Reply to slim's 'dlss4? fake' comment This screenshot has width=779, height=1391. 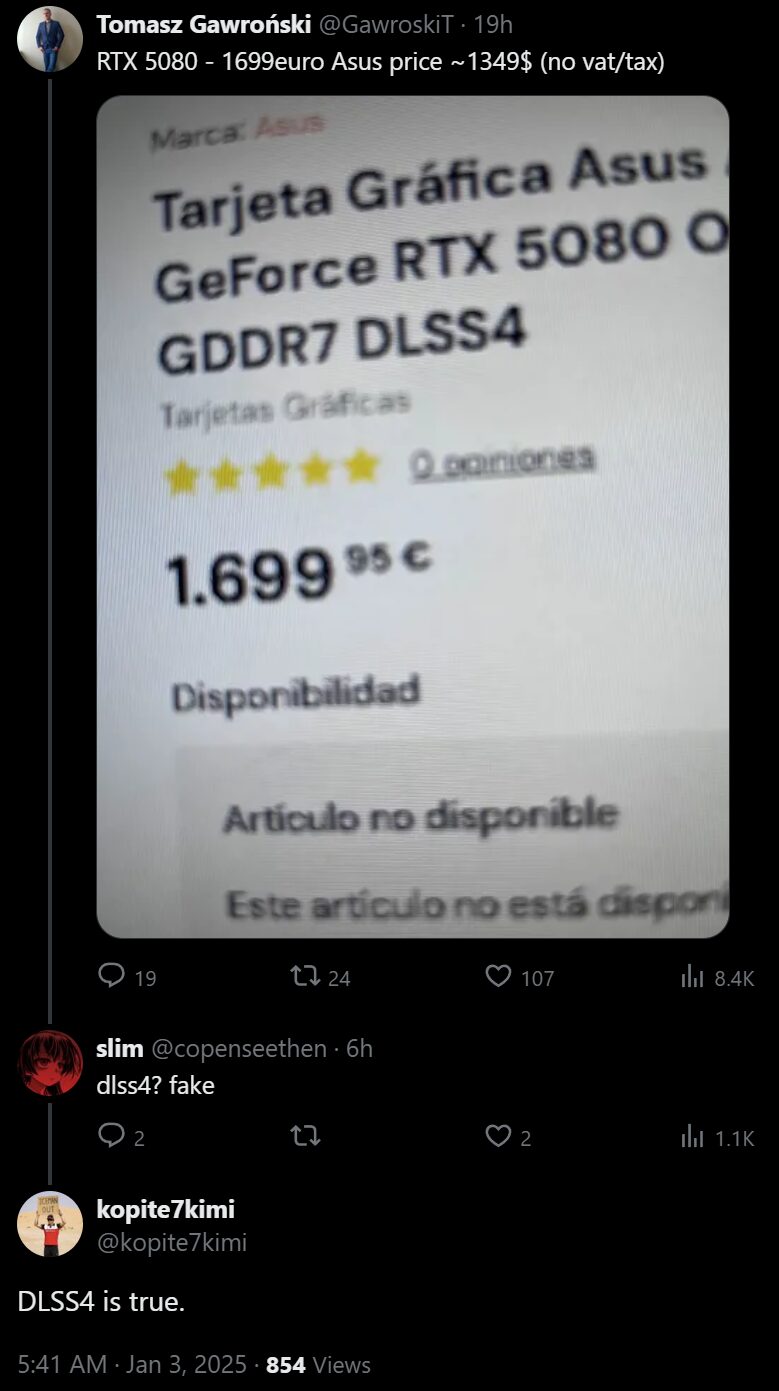[112, 1137]
